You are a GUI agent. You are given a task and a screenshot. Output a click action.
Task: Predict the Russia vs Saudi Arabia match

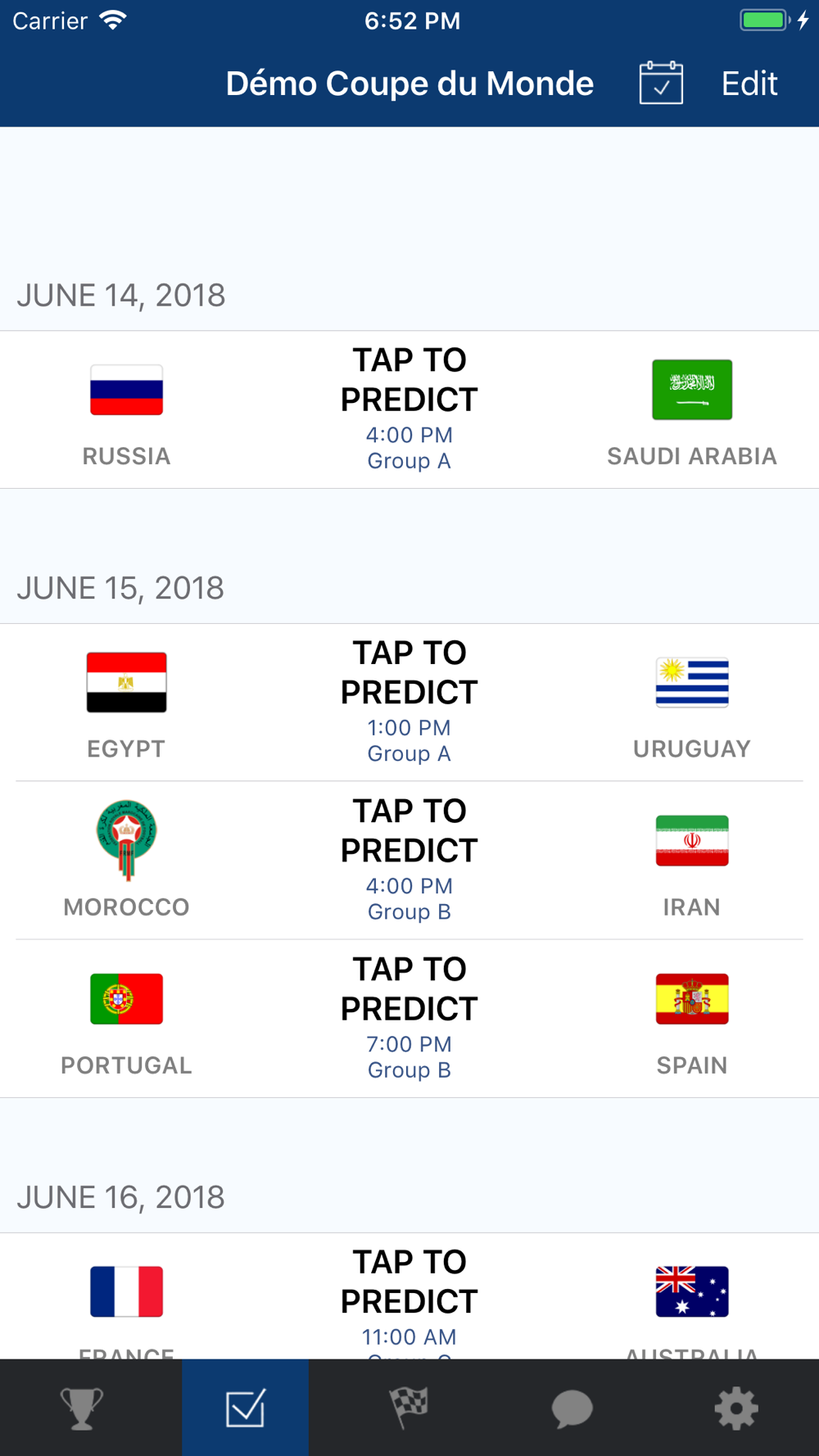coord(409,409)
